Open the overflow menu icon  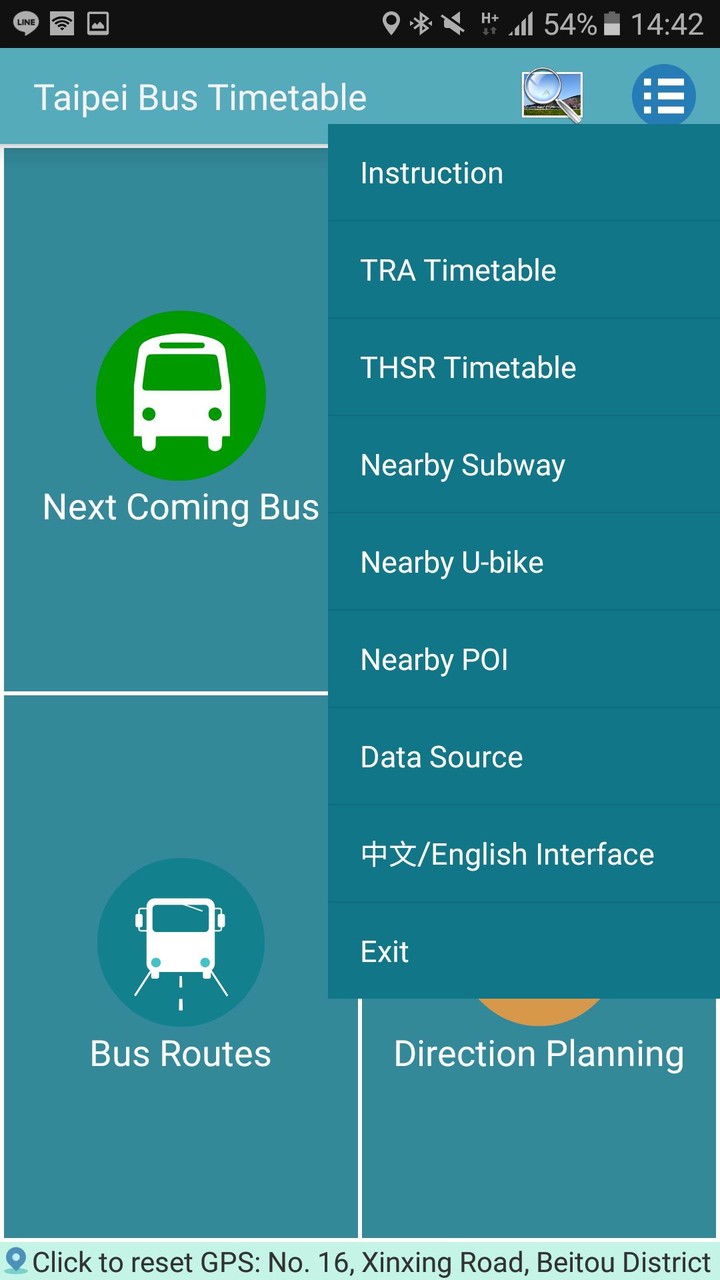point(663,96)
